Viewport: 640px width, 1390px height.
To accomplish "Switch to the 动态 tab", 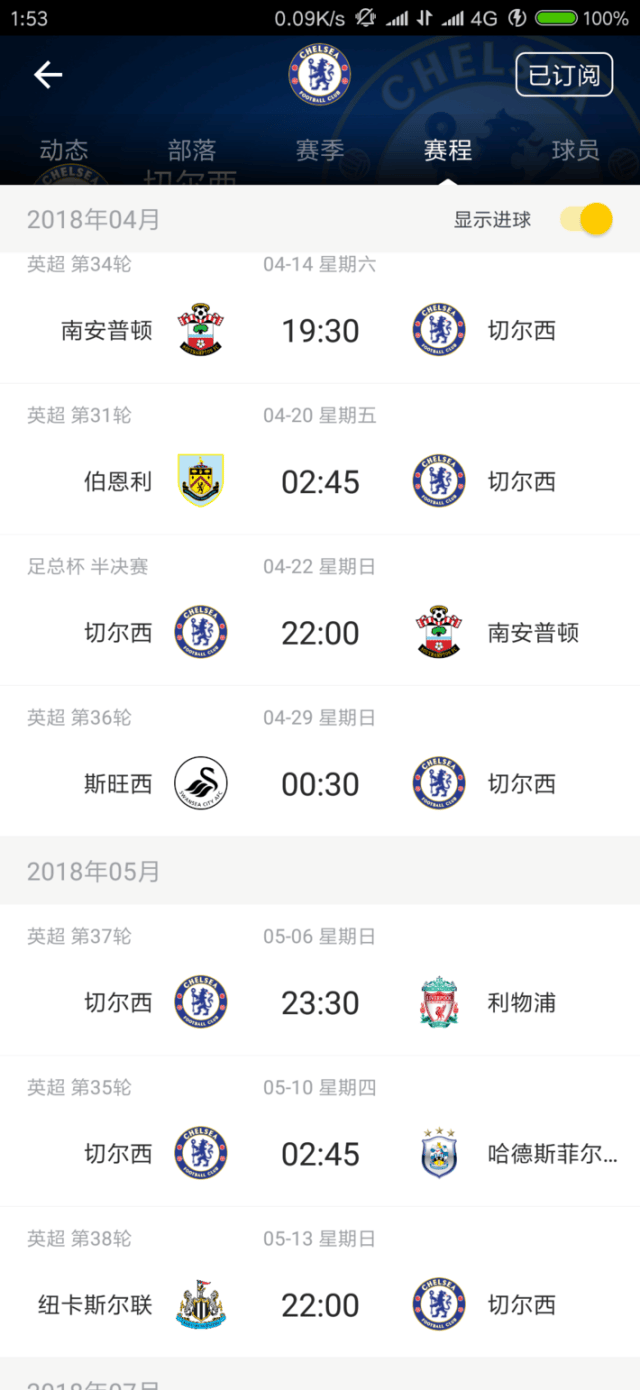I will coord(64,151).
